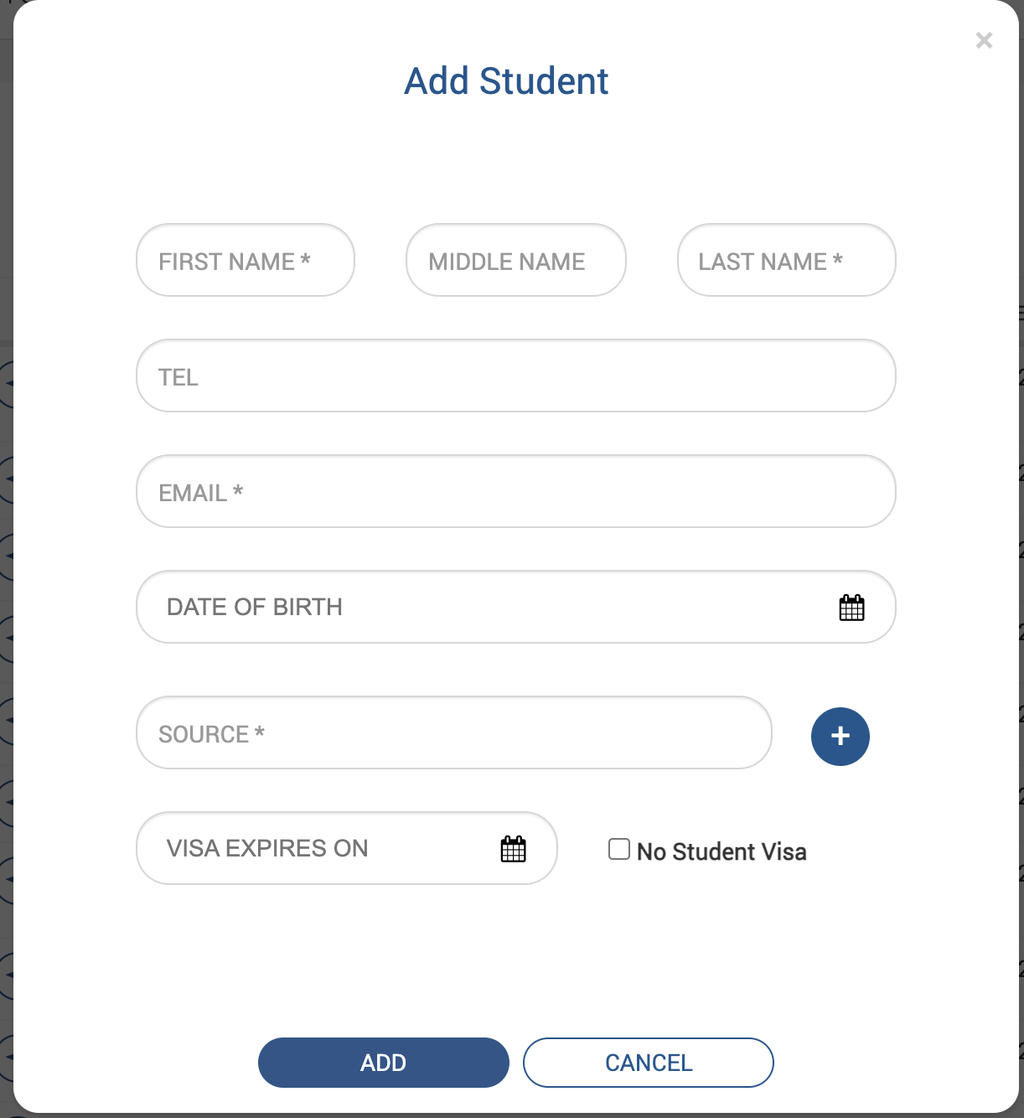Focus the FIRST NAME input field
The height and width of the screenshot is (1118, 1024).
pos(245,260)
